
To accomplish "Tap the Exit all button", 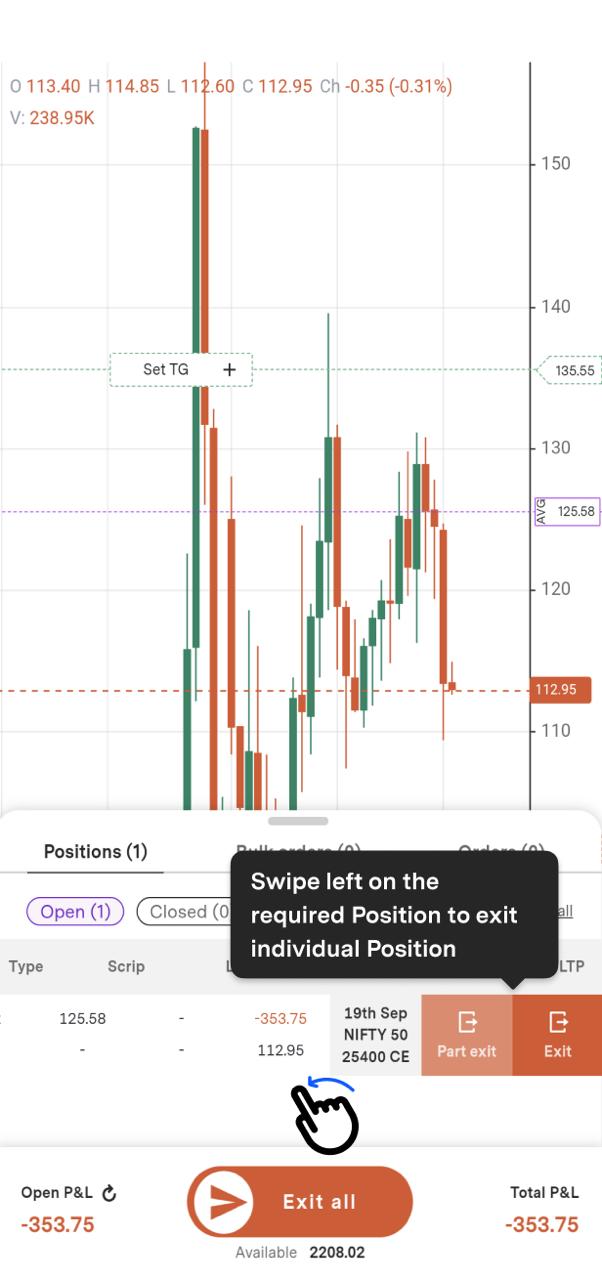I will tap(300, 1201).
